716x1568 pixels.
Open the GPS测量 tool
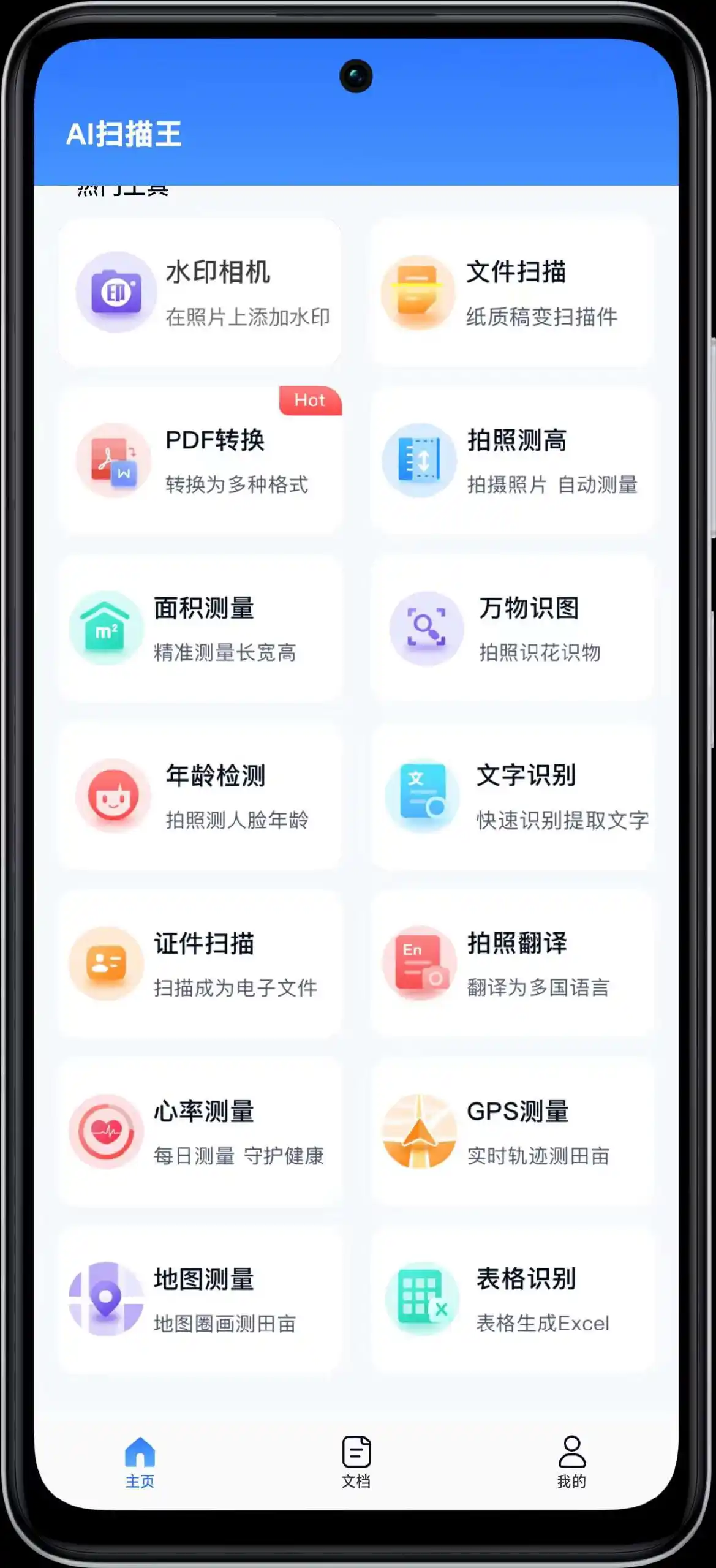click(512, 1132)
